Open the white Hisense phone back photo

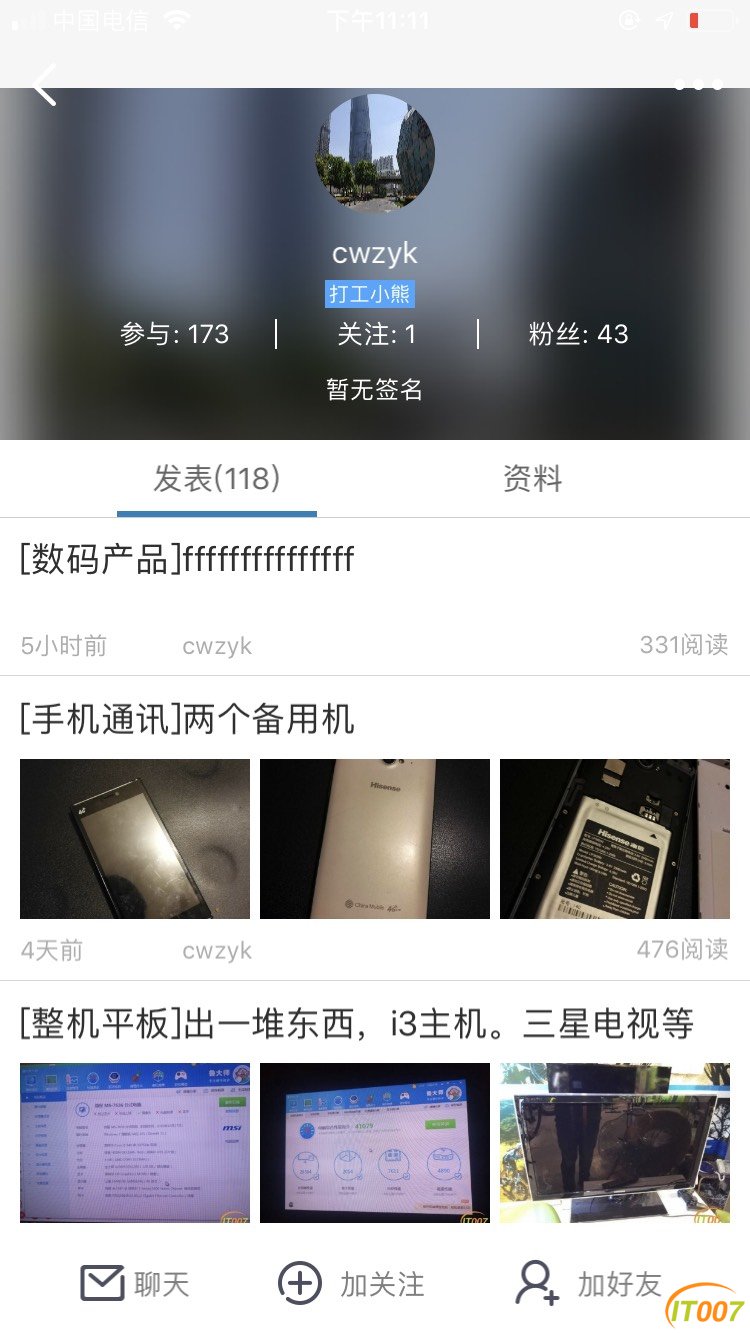tap(375, 839)
